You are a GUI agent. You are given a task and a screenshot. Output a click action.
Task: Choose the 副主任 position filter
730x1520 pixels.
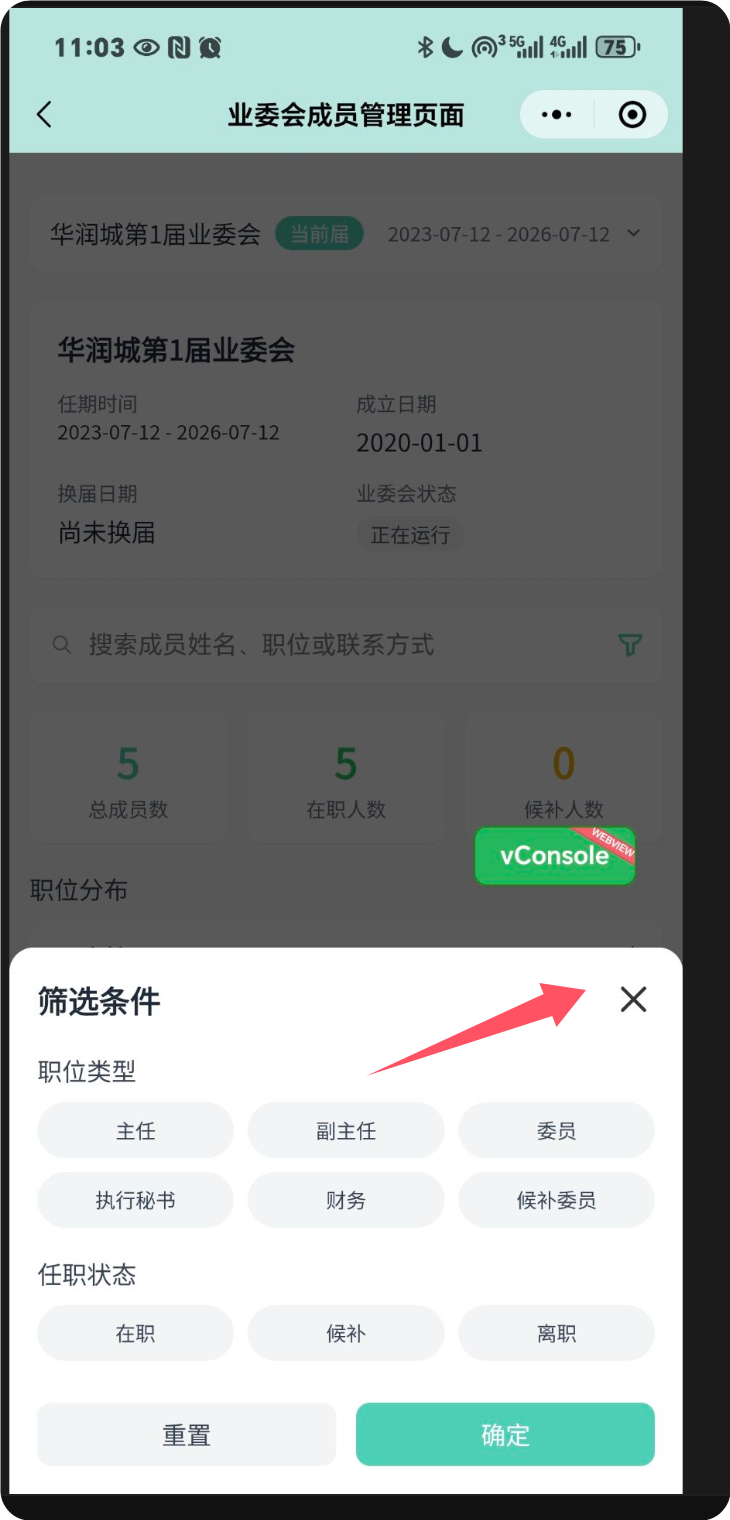click(346, 1131)
